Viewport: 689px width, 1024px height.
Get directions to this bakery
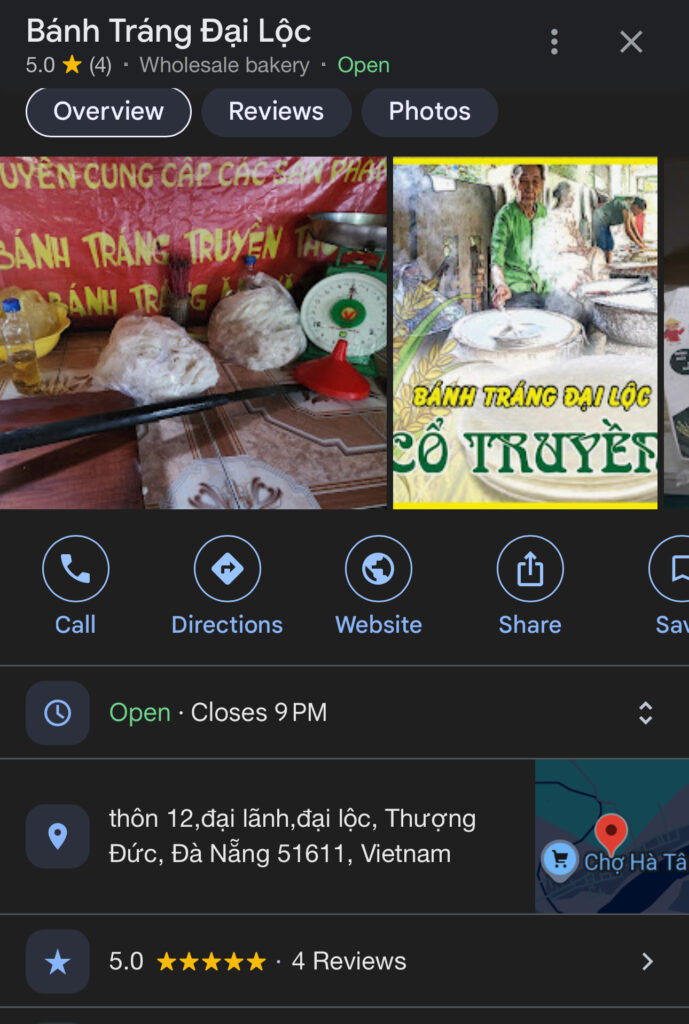(x=227, y=587)
